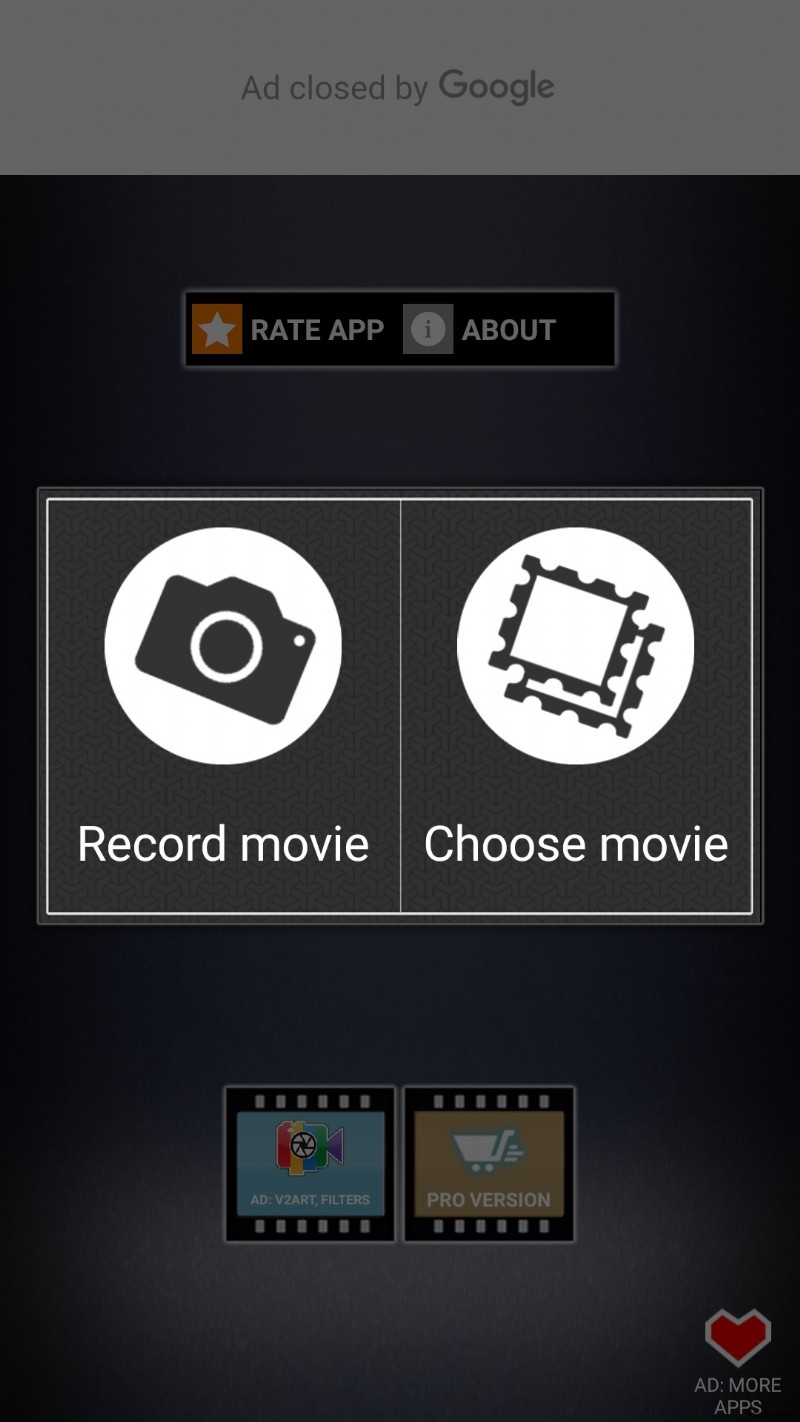Tap the "PRO VERSION" label
The width and height of the screenshot is (800, 1422).
point(488,1199)
